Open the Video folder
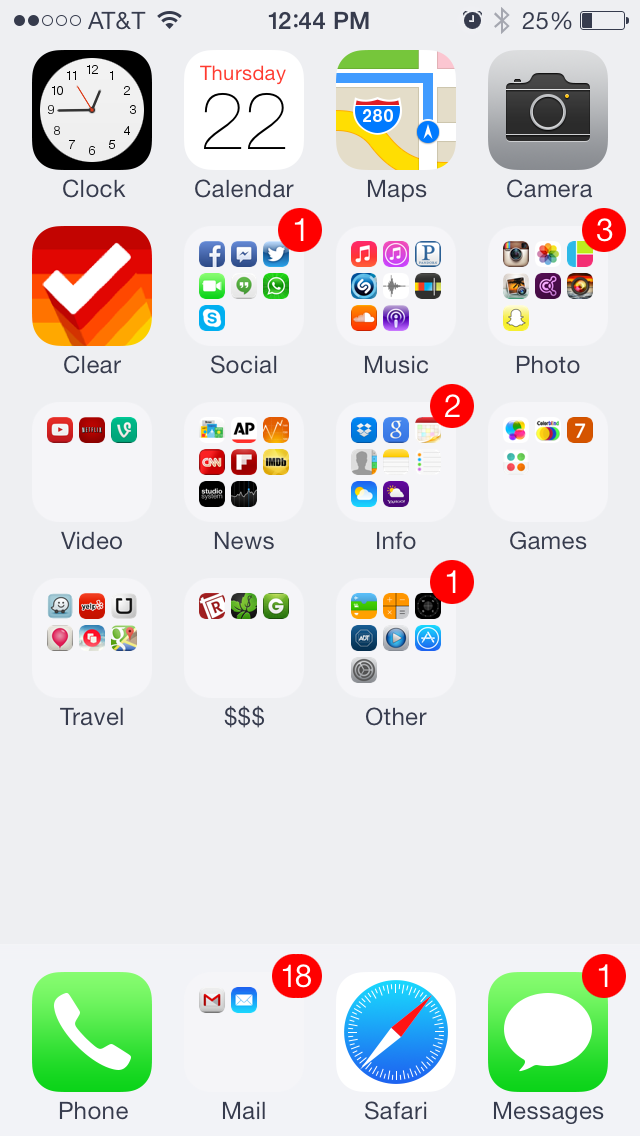The image size is (640, 1136). (92, 462)
